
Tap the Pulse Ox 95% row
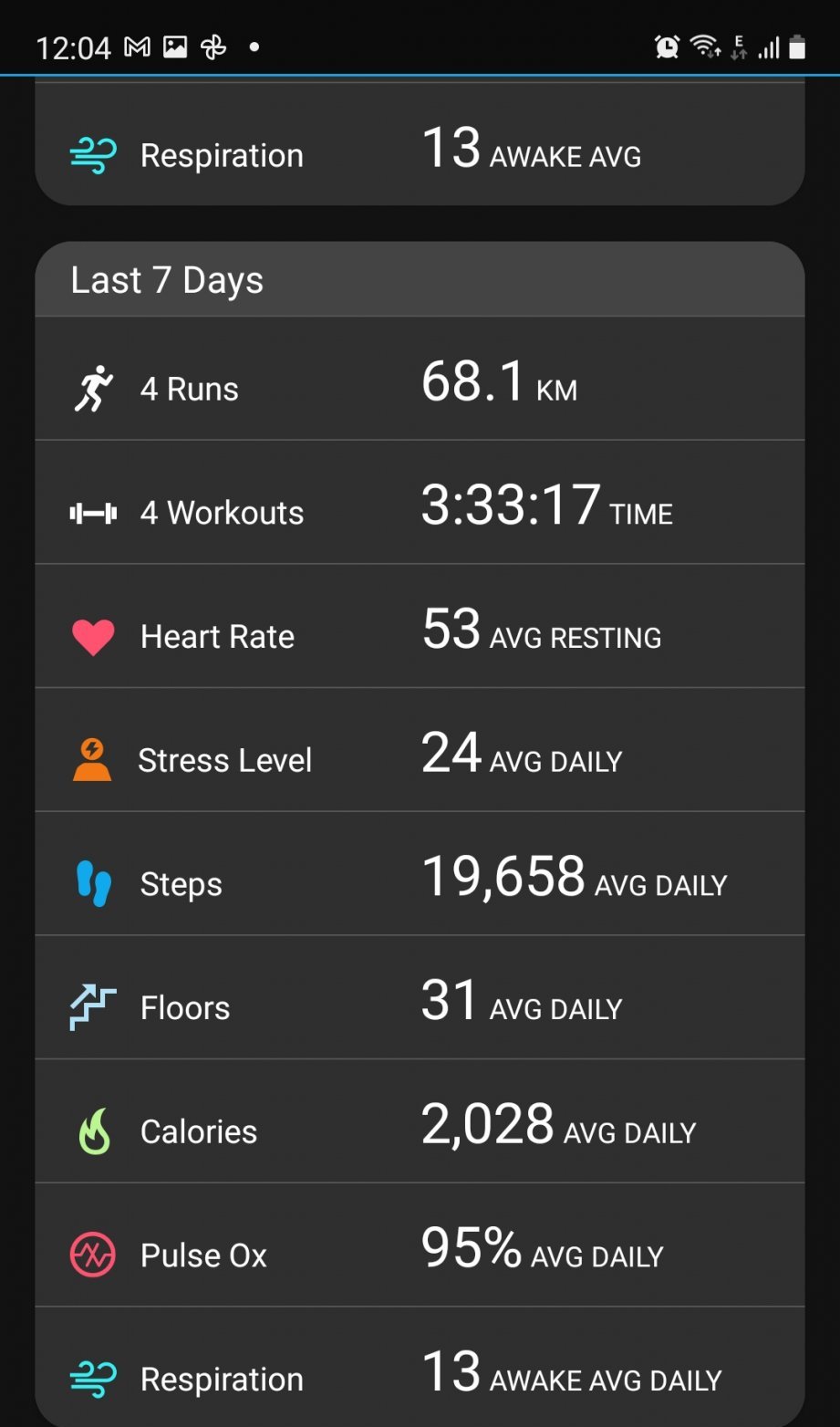(x=420, y=1245)
